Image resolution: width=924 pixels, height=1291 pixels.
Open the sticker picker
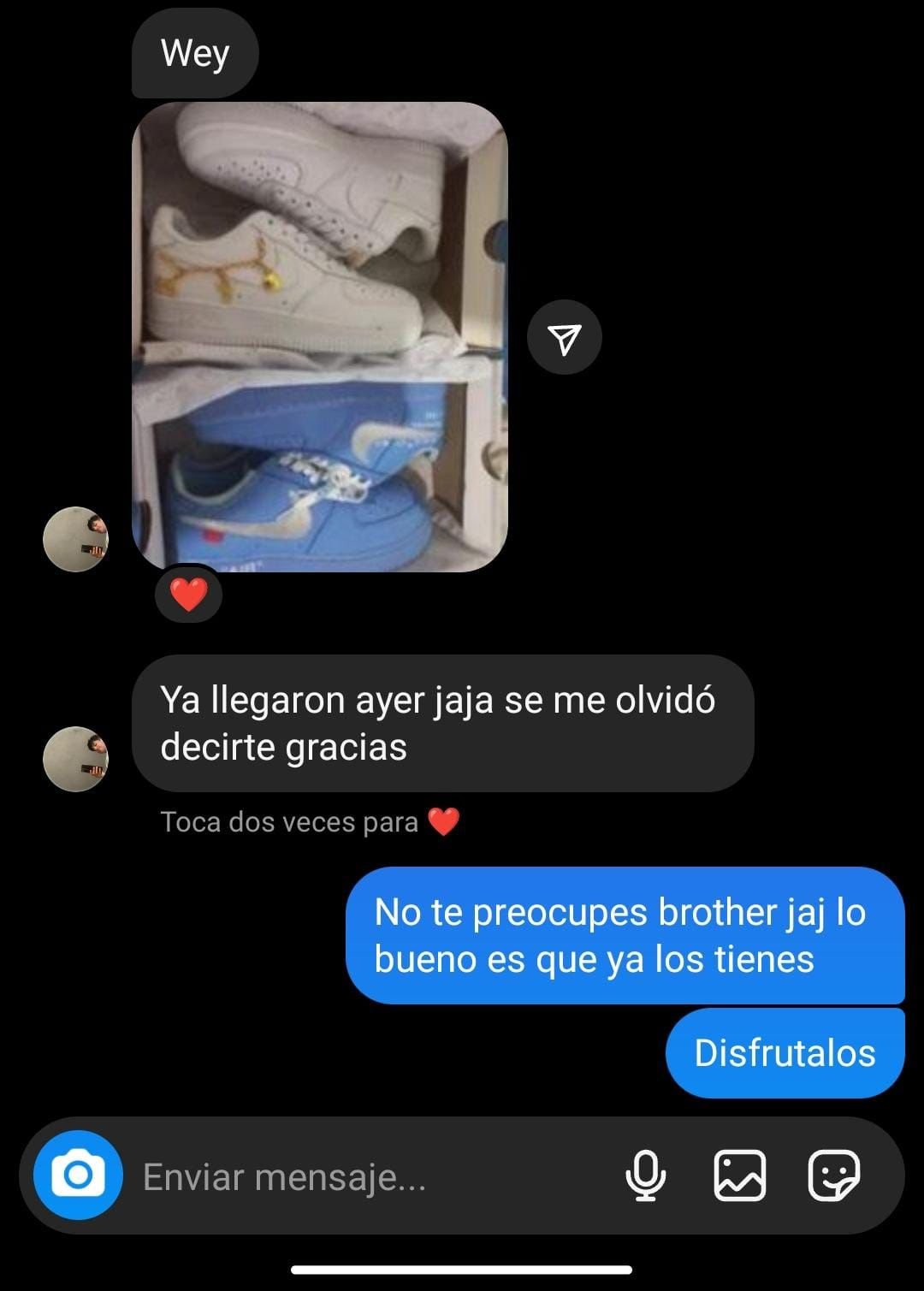(x=833, y=1176)
